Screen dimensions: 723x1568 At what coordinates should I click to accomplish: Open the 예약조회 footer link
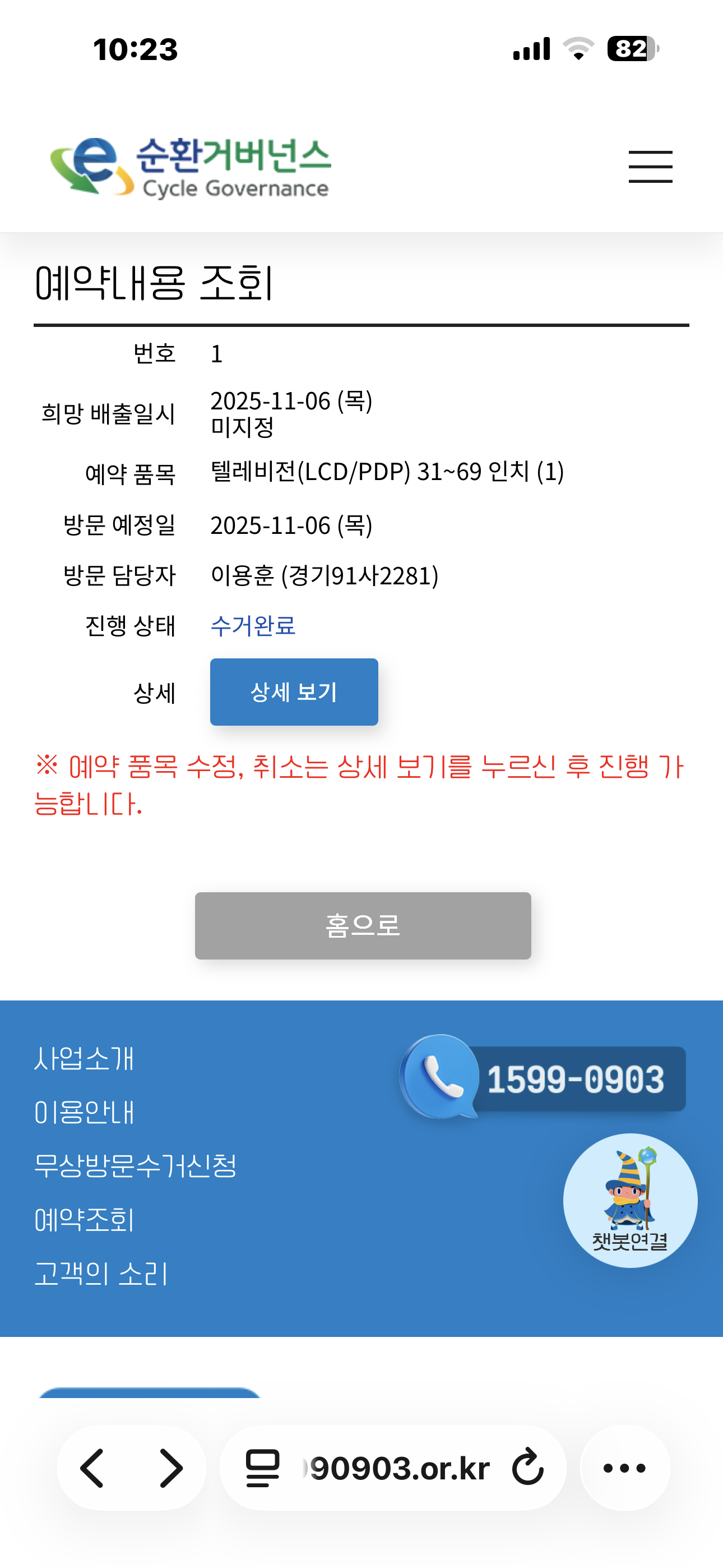[x=84, y=1220]
